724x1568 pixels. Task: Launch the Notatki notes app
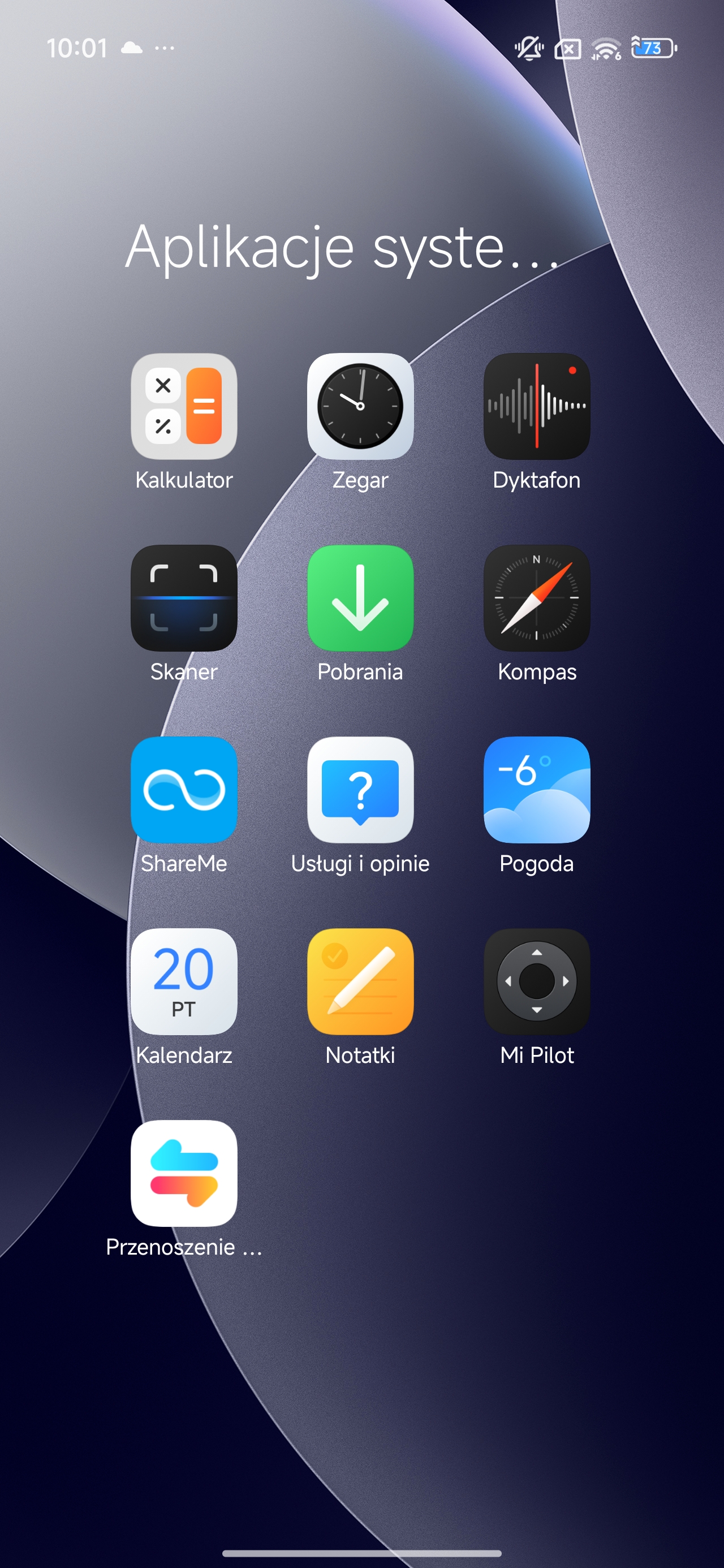tap(360, 981)
